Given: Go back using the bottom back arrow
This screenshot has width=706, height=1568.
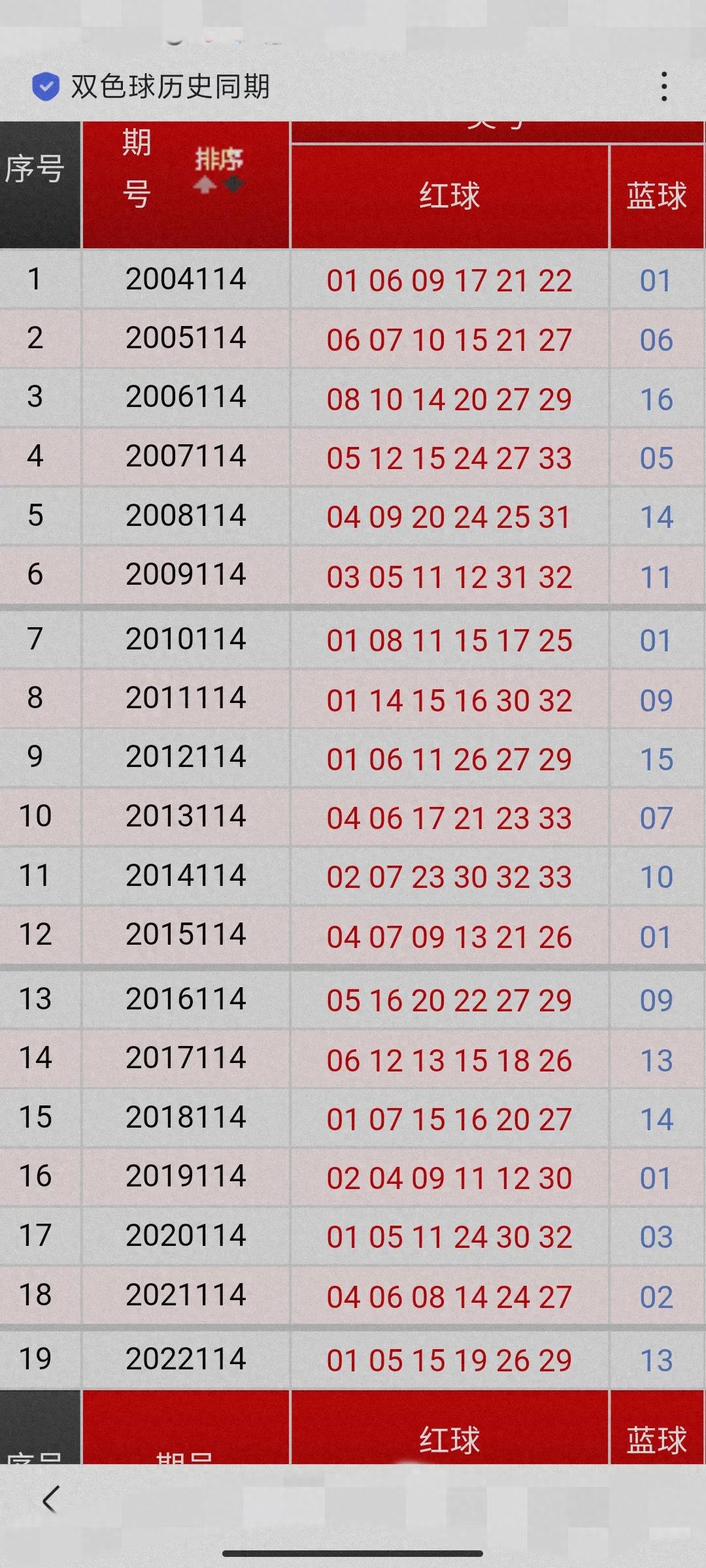Looking at the screenshot, I should [x=50, y=1499].
